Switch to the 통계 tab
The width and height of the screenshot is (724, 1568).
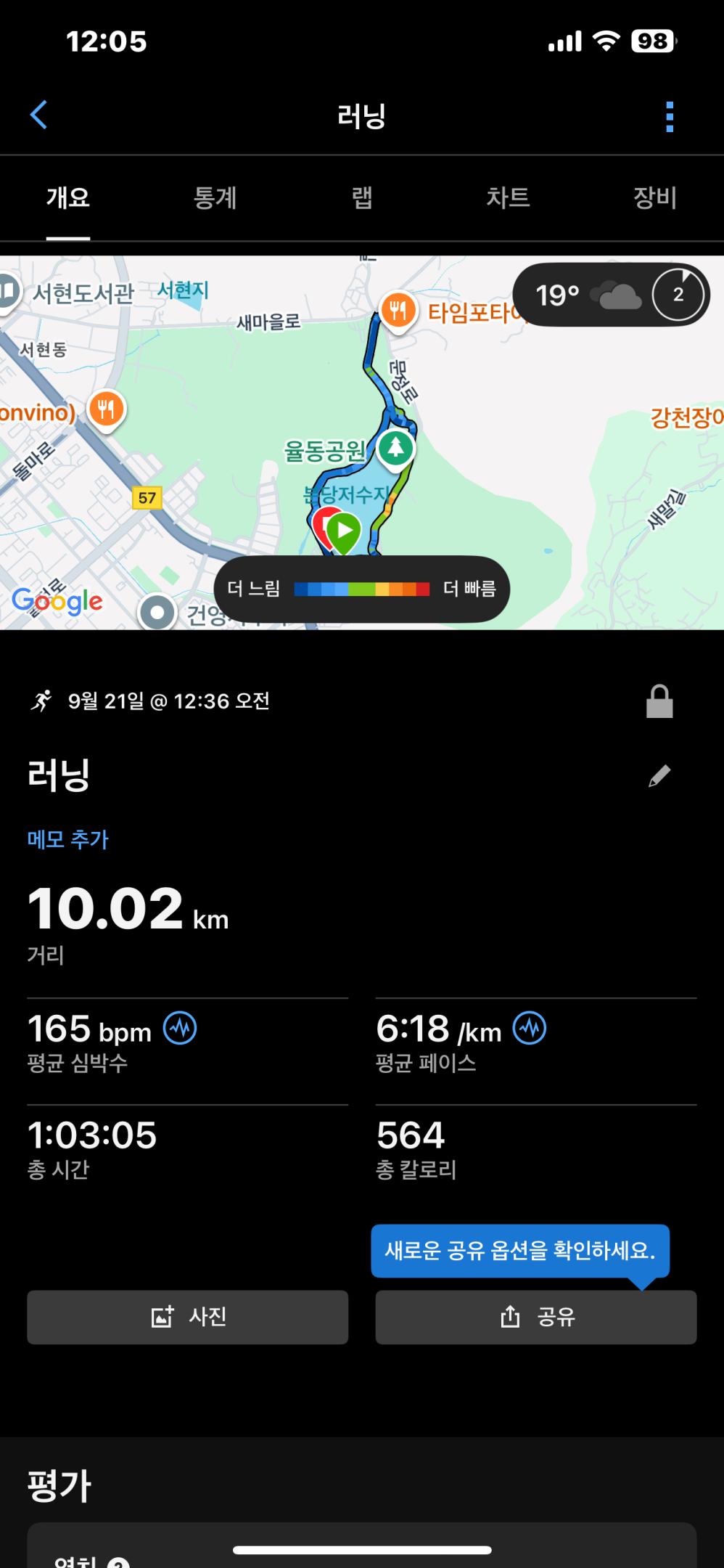click(215, 197)
